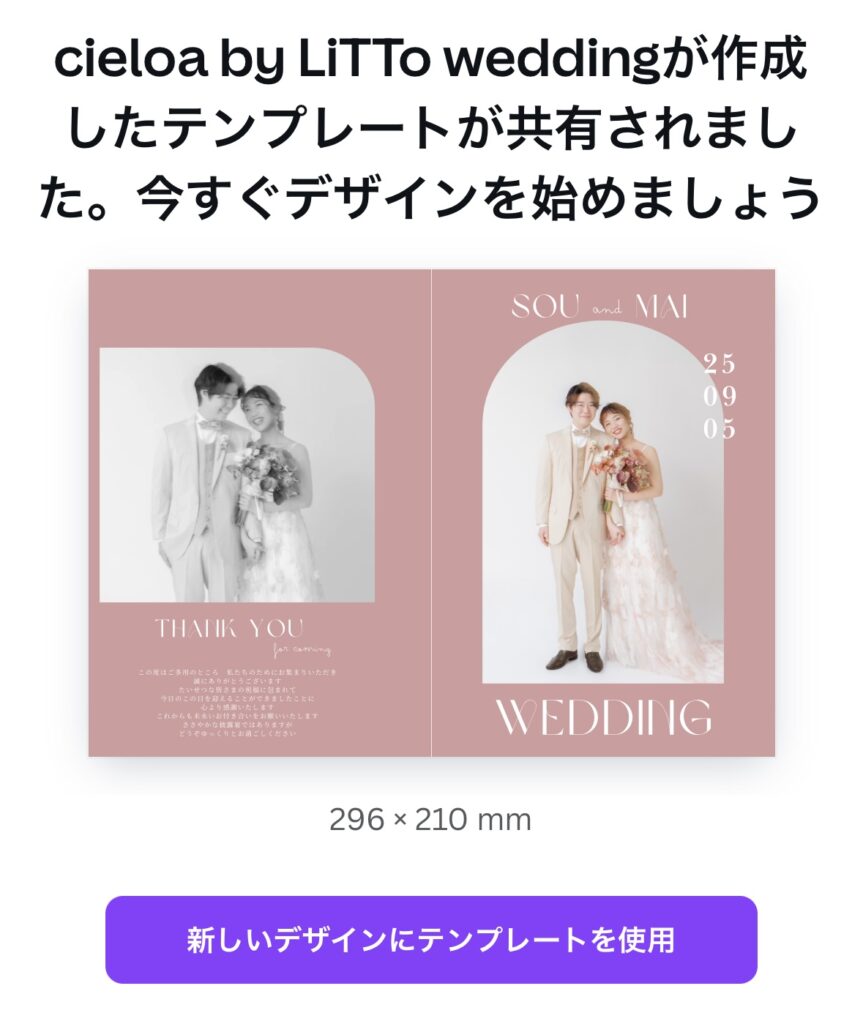Open the wedding template preview image
863x1024 pixels.
pyautogui.click(x=431, y=513)
